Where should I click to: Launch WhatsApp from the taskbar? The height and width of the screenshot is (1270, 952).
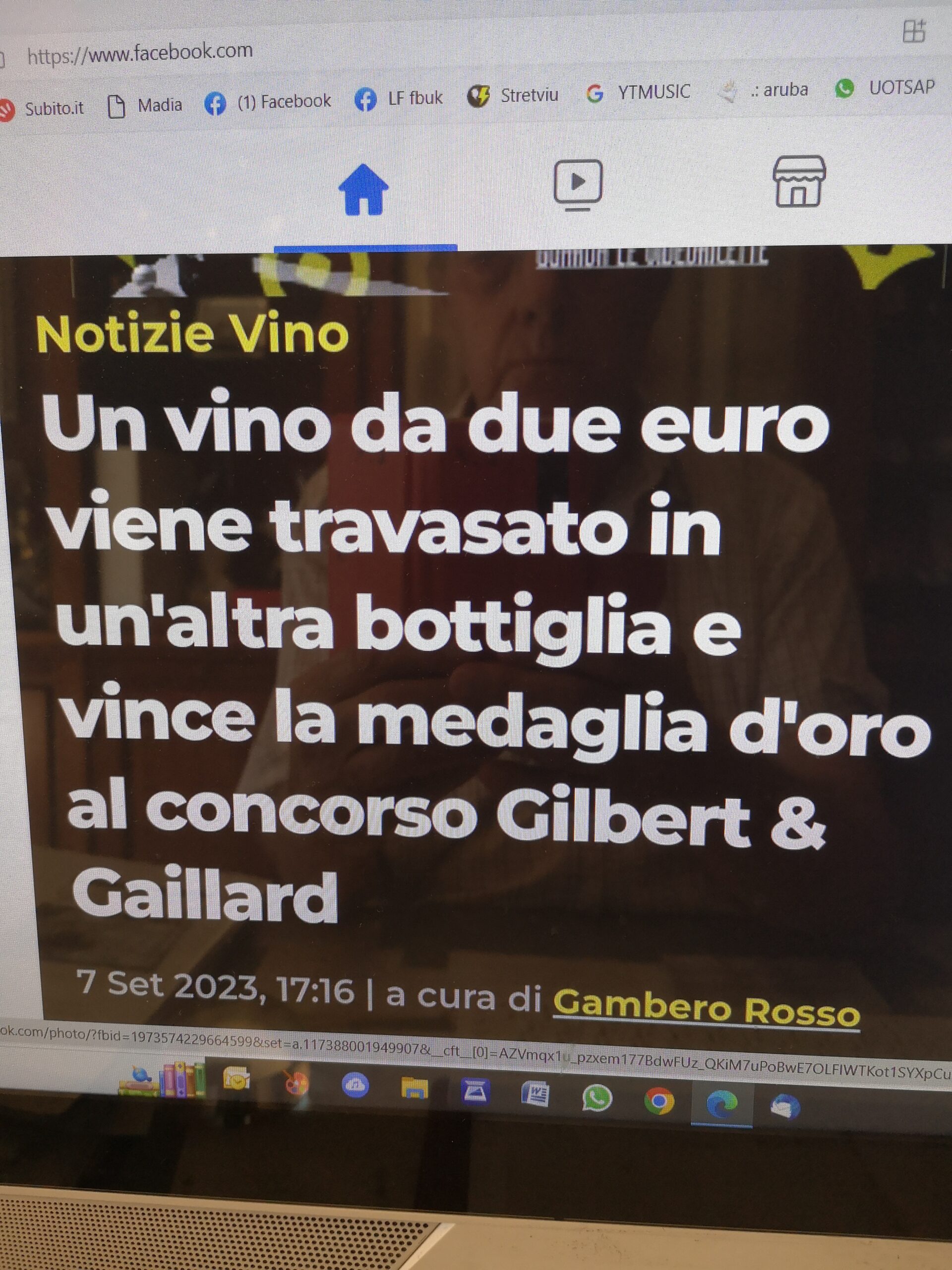[597, 1099]
